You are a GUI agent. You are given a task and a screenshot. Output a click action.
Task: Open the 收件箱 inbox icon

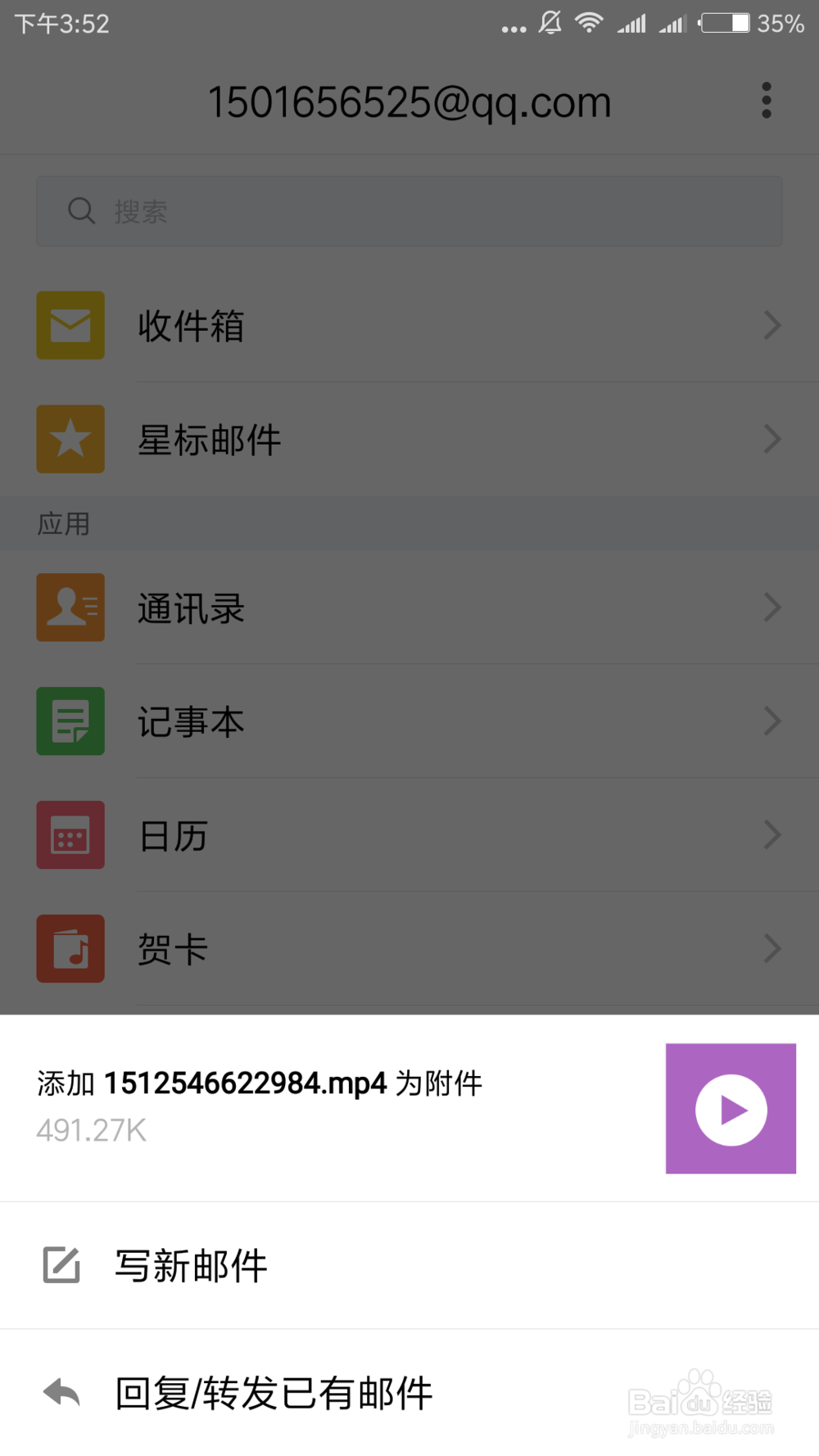tap(70, 325)
